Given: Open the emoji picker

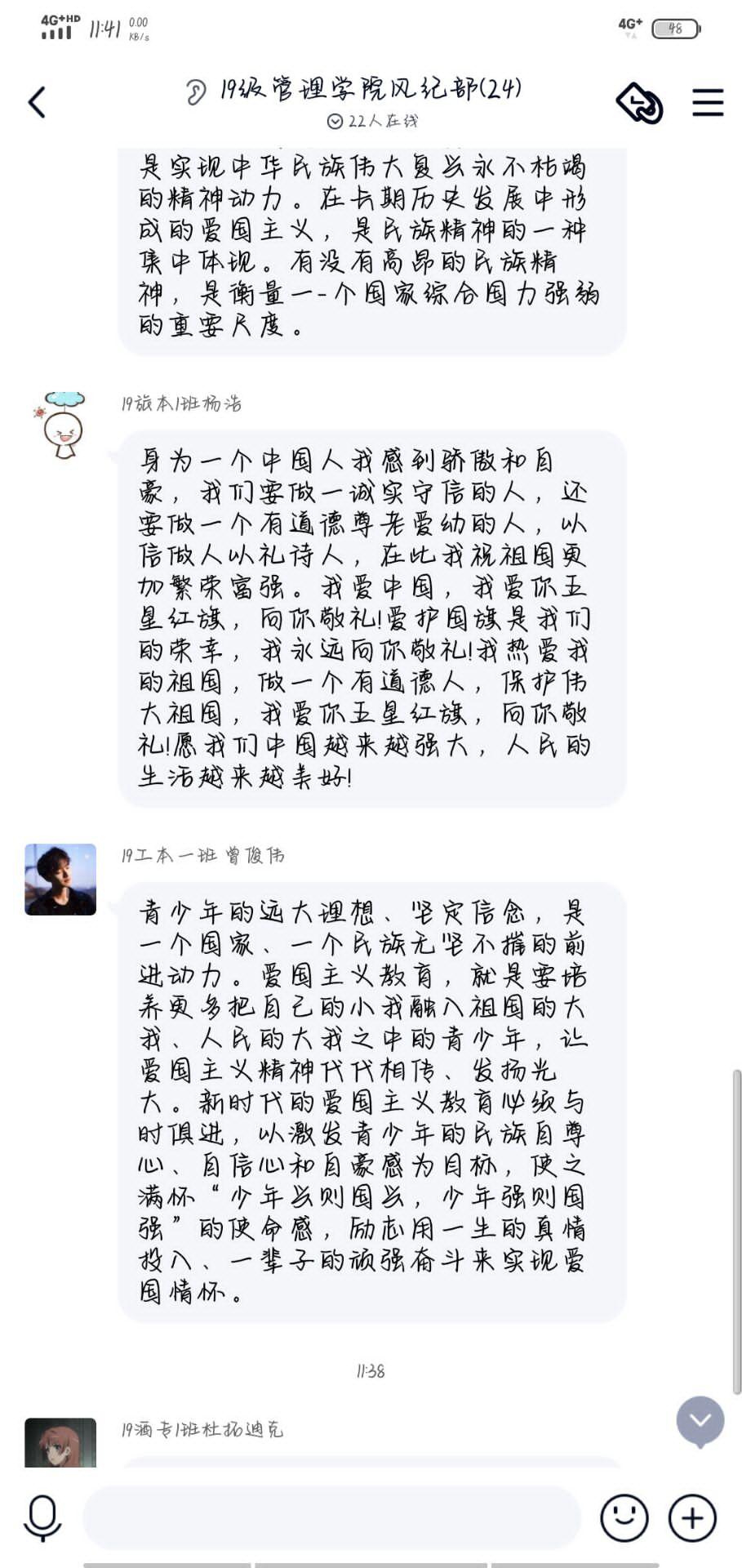Looking at the screenshot, I should pyautogui.click(x=624, y=1517).
